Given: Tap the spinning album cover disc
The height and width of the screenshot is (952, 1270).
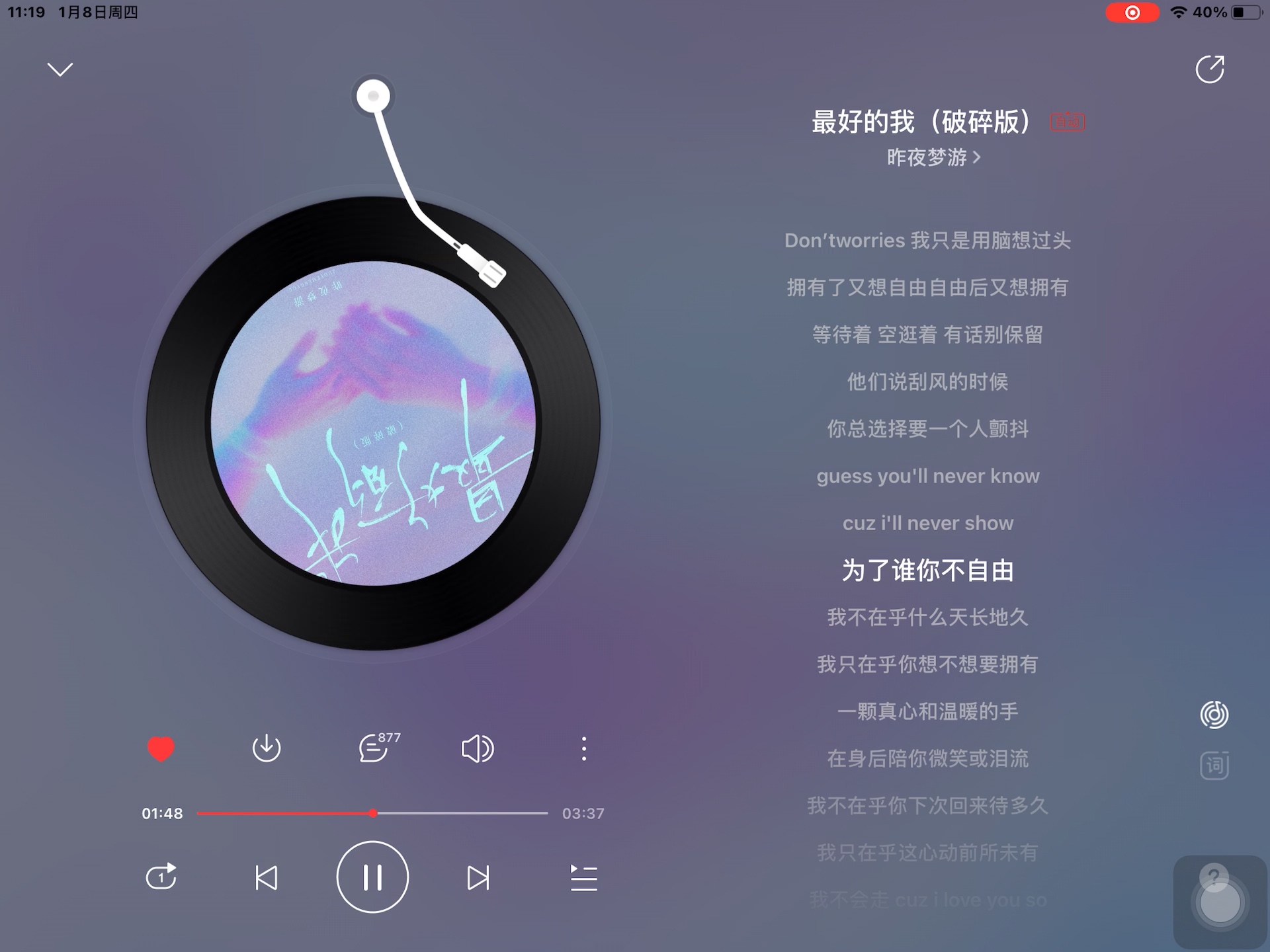Looking at the screenshot, I should point(373,423).
